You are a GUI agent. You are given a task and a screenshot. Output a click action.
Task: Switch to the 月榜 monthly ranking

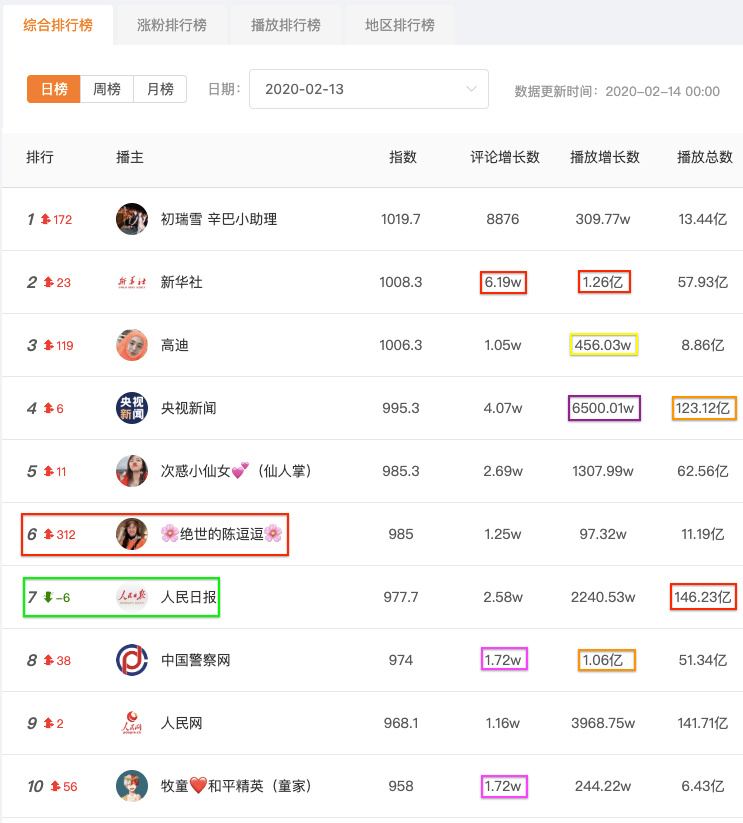tap(160, 89)
